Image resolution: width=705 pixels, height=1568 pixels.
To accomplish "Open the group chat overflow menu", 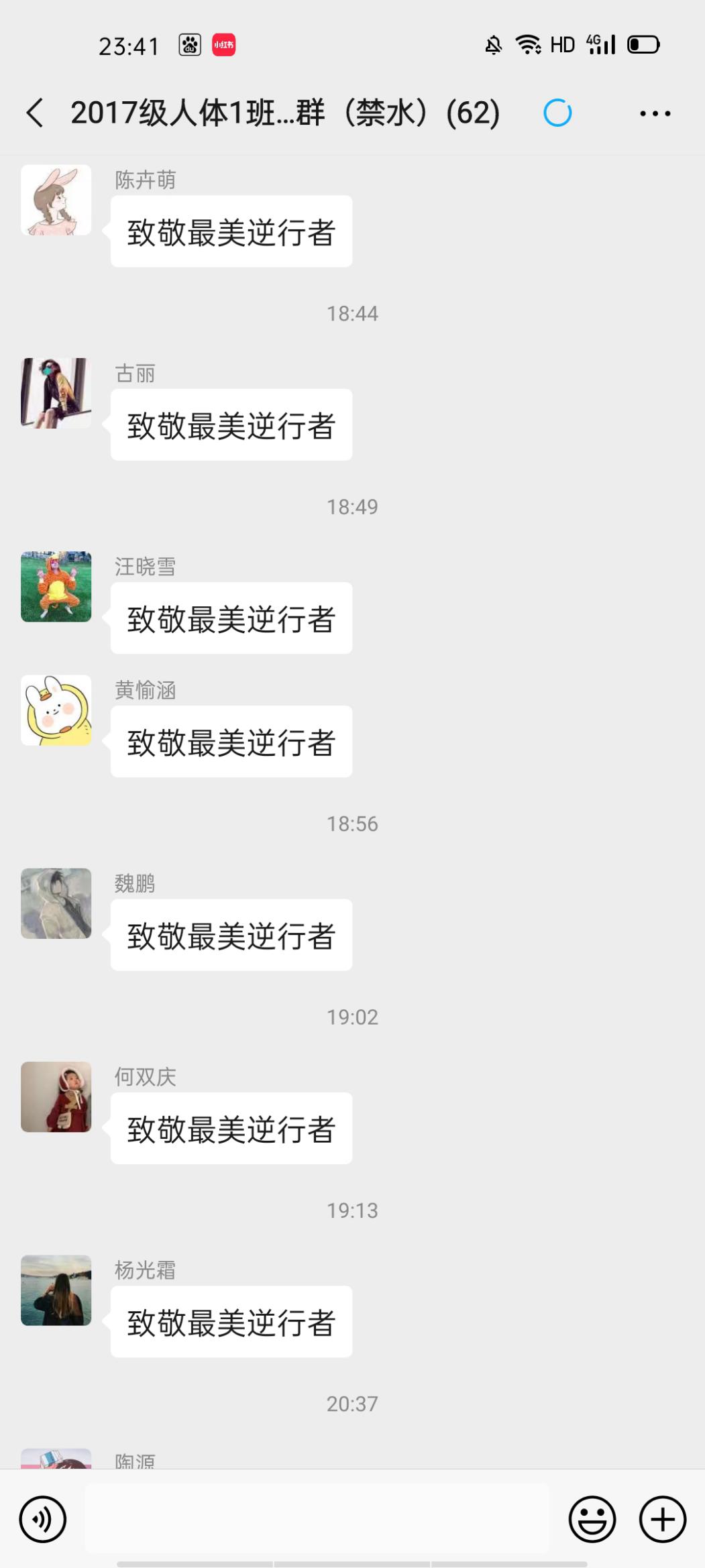I will [655, 113].
